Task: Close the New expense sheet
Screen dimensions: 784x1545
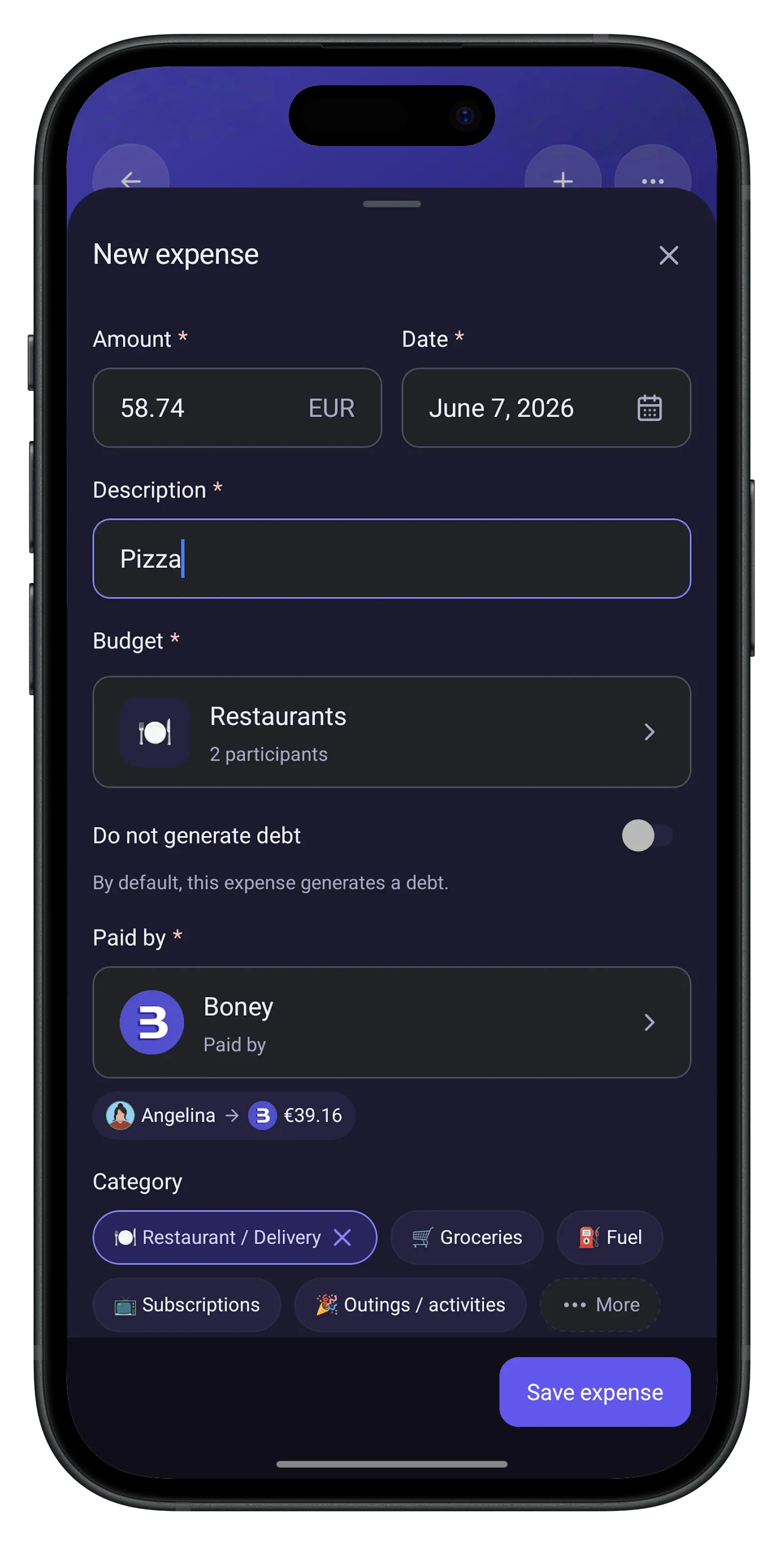Action: 668,255
